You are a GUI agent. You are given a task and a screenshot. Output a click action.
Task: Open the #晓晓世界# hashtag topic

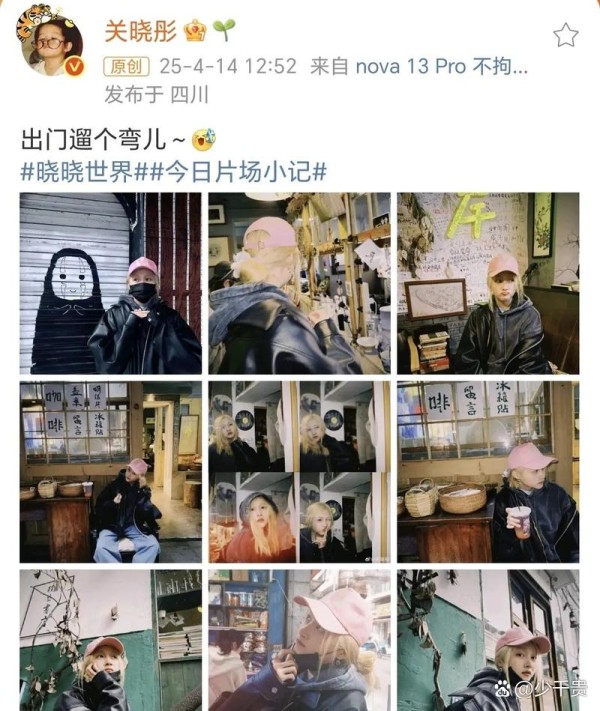(76, 171)
